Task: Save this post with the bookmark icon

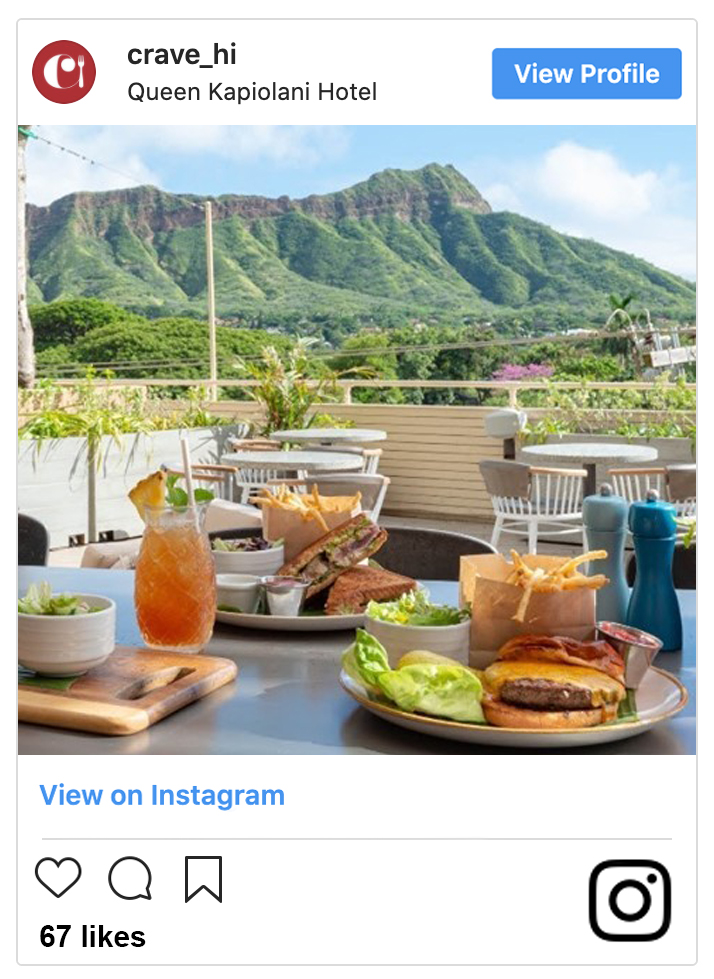Action: pyautogui.click(x=203, y=879)
